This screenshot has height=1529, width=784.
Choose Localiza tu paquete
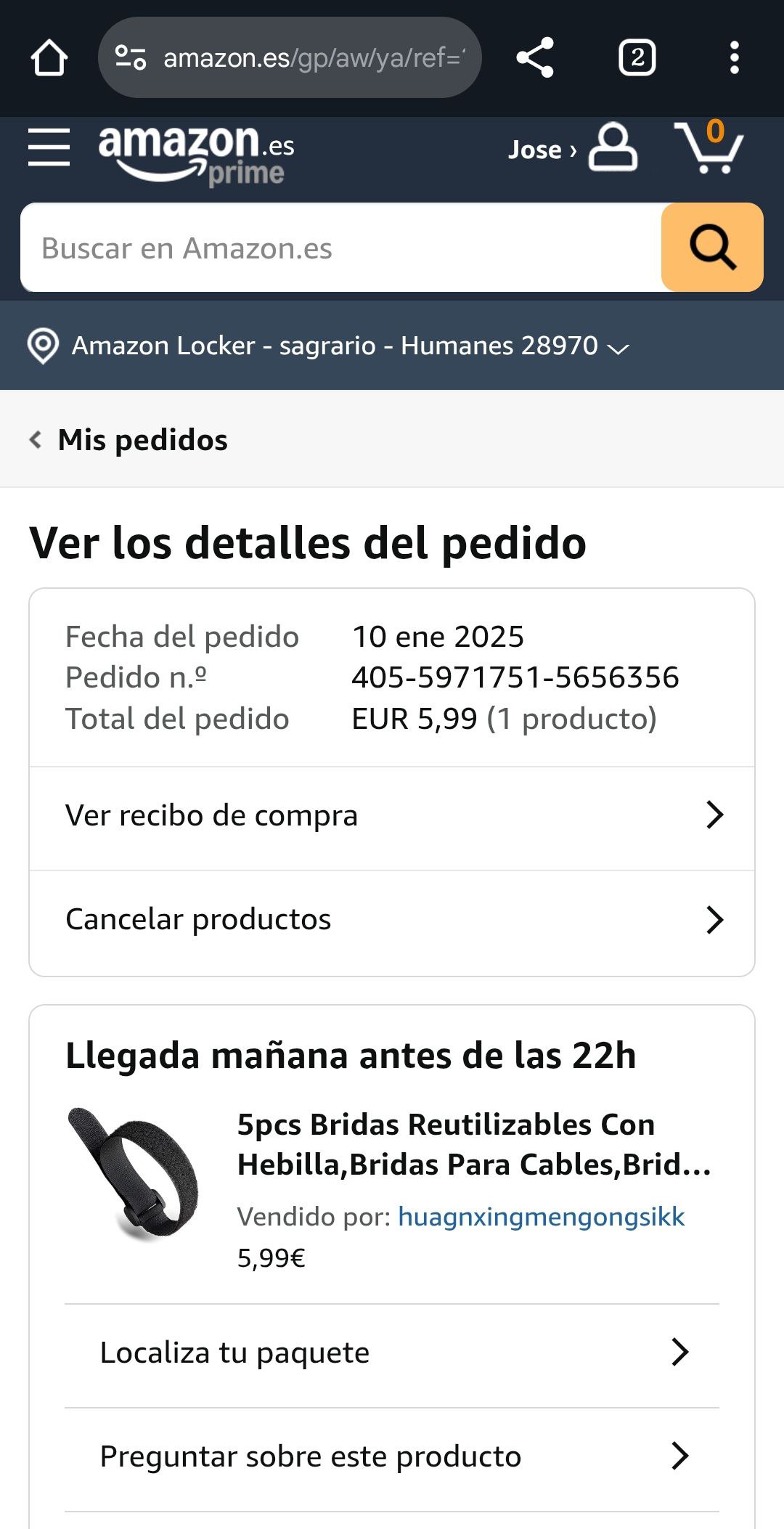tap(392, 1353)
